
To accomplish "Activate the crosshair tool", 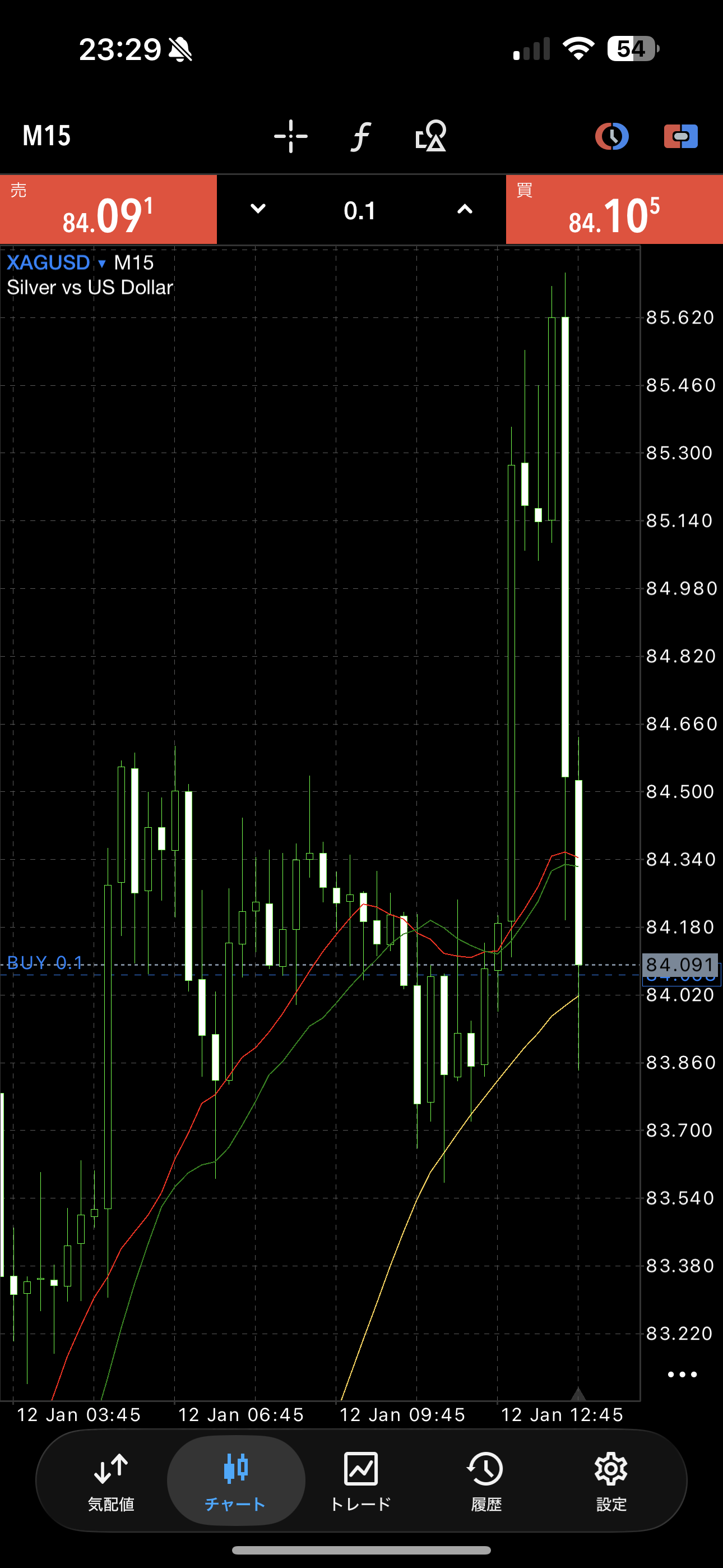I will 291,136.
